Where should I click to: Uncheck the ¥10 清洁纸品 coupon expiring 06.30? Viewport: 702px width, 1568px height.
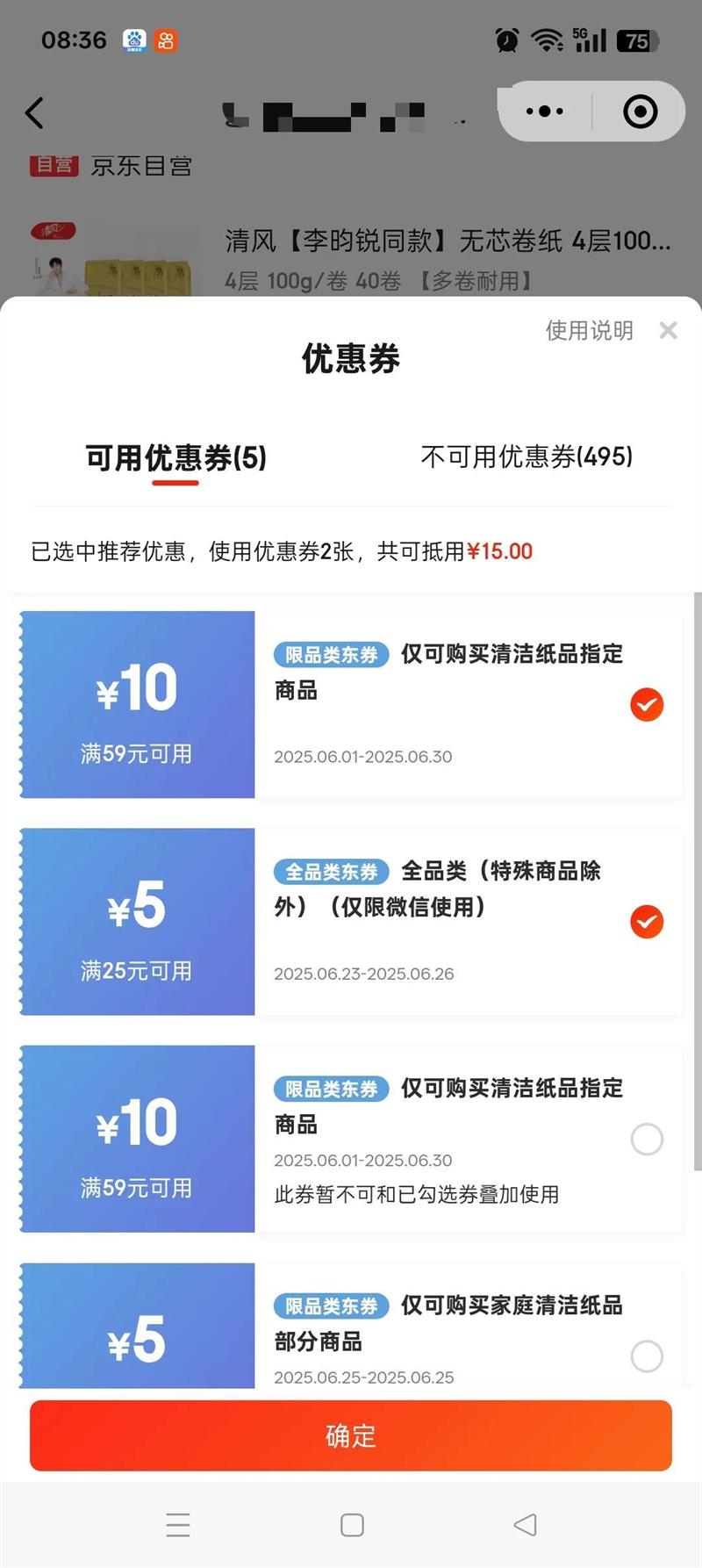[x=647, y=704]
